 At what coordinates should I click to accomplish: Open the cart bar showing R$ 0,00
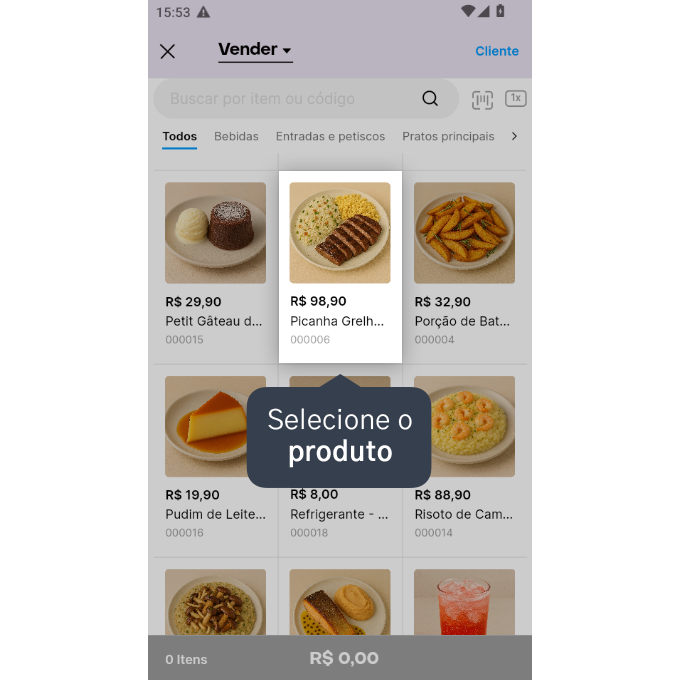340,658
